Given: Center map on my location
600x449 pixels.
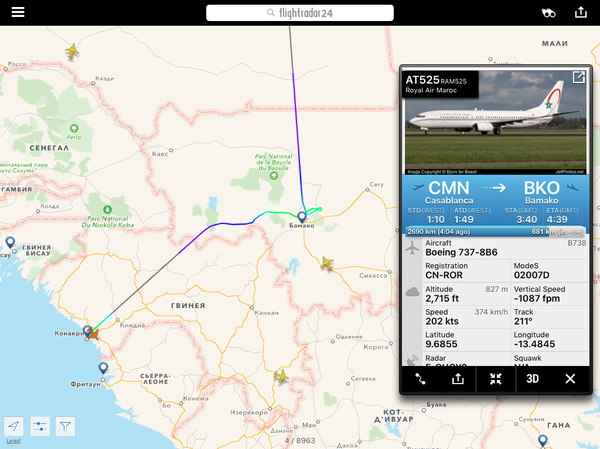Looking at the screenshot, I should point(14,425).
